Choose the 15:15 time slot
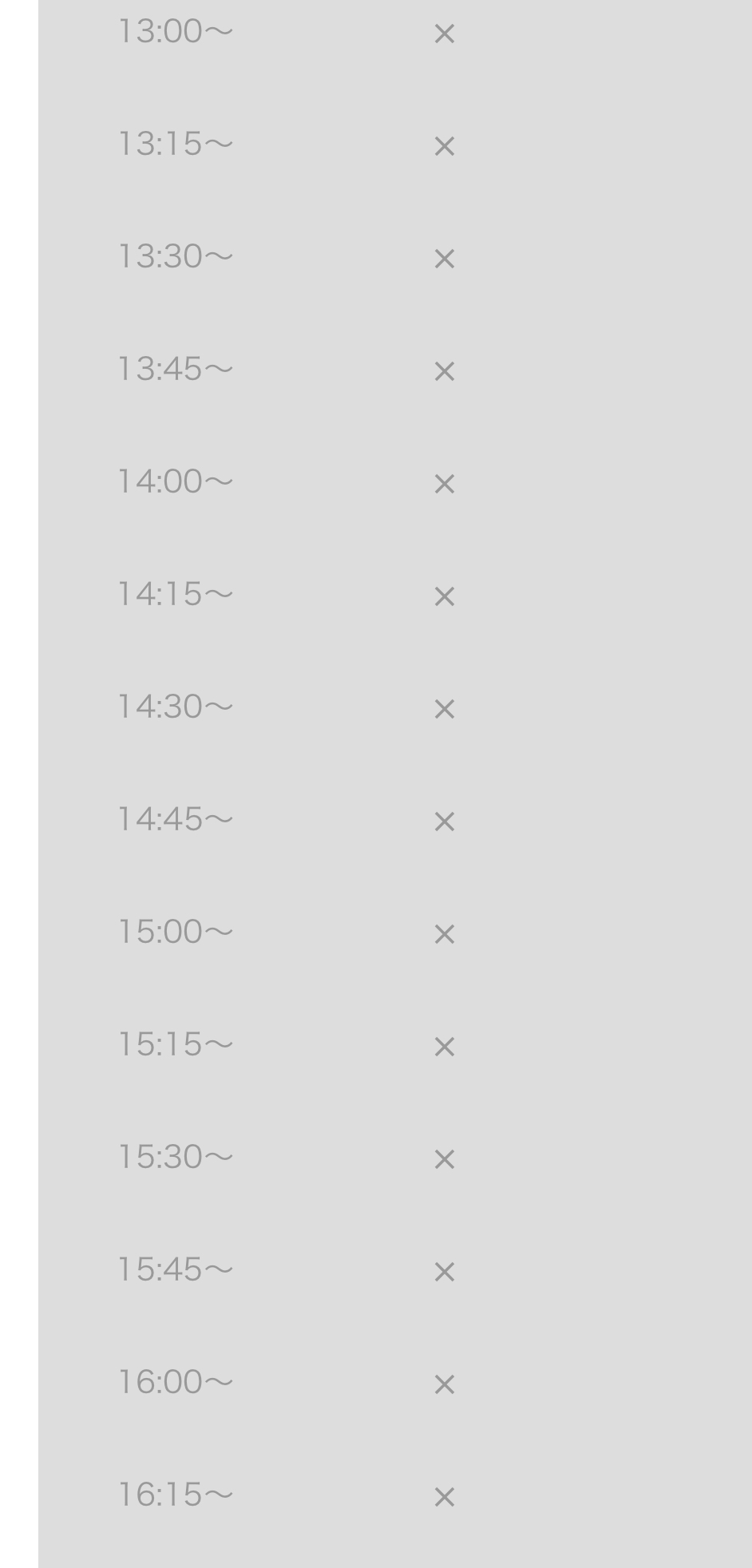The height and width of the screenshot is (1568, 752). pos(395,1045)
